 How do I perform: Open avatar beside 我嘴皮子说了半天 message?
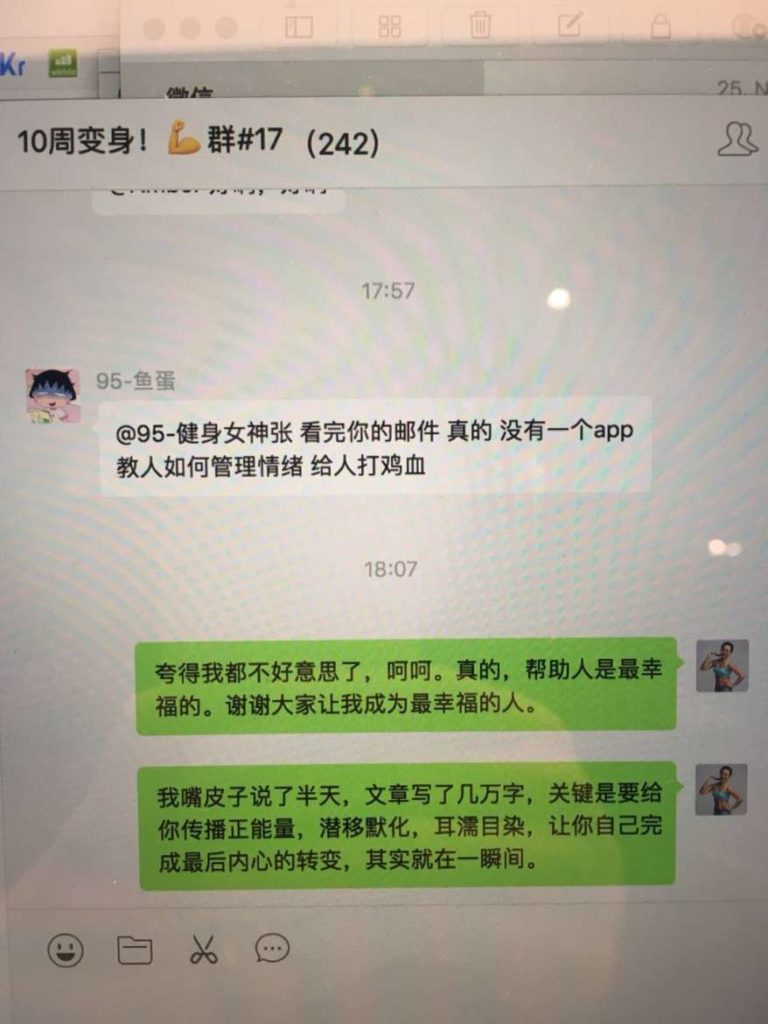point(722,790)
